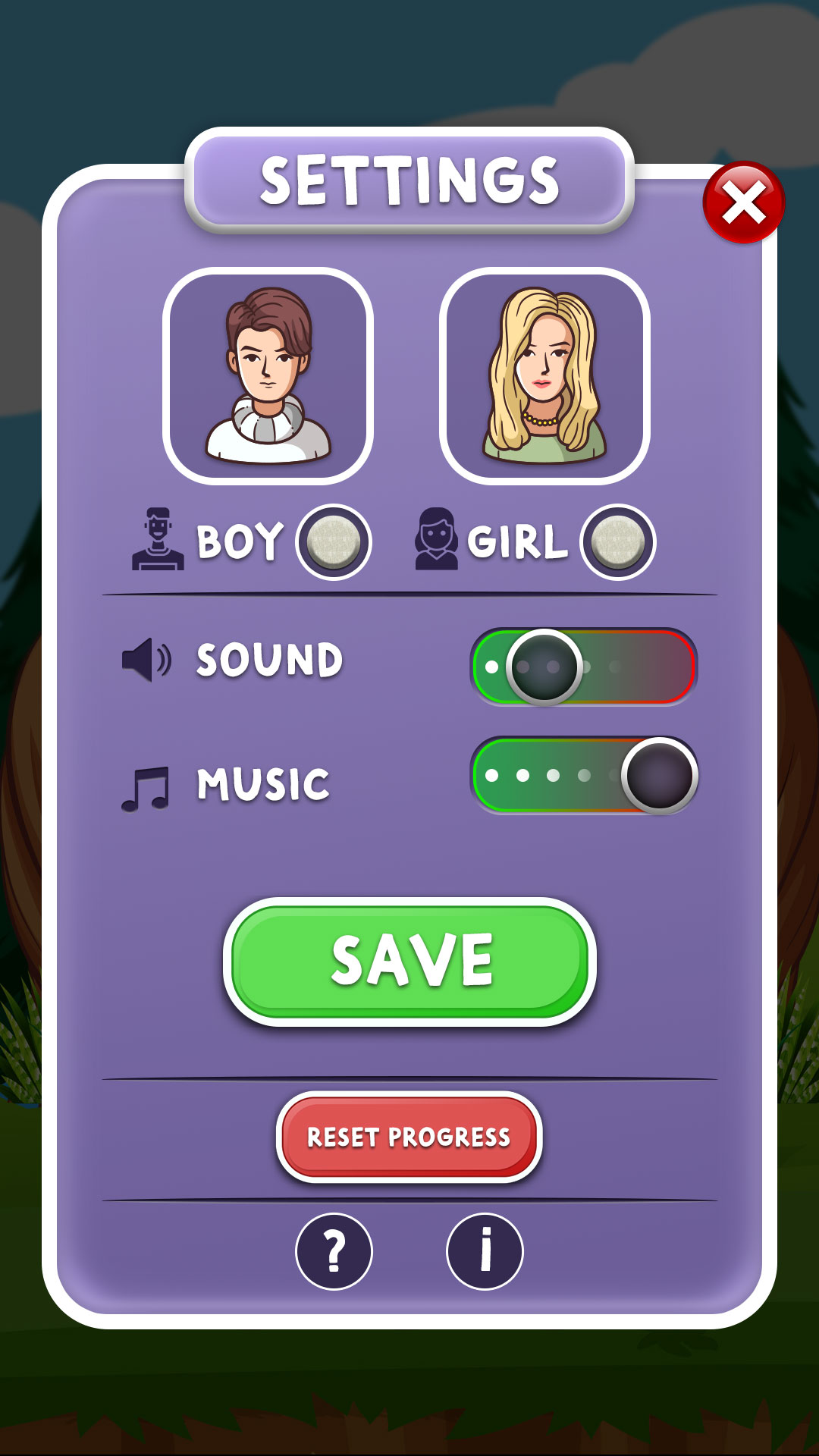Screen dimensions: 819x1456
Task: Tap Reset Progress button
Action: coord(409,1137)
